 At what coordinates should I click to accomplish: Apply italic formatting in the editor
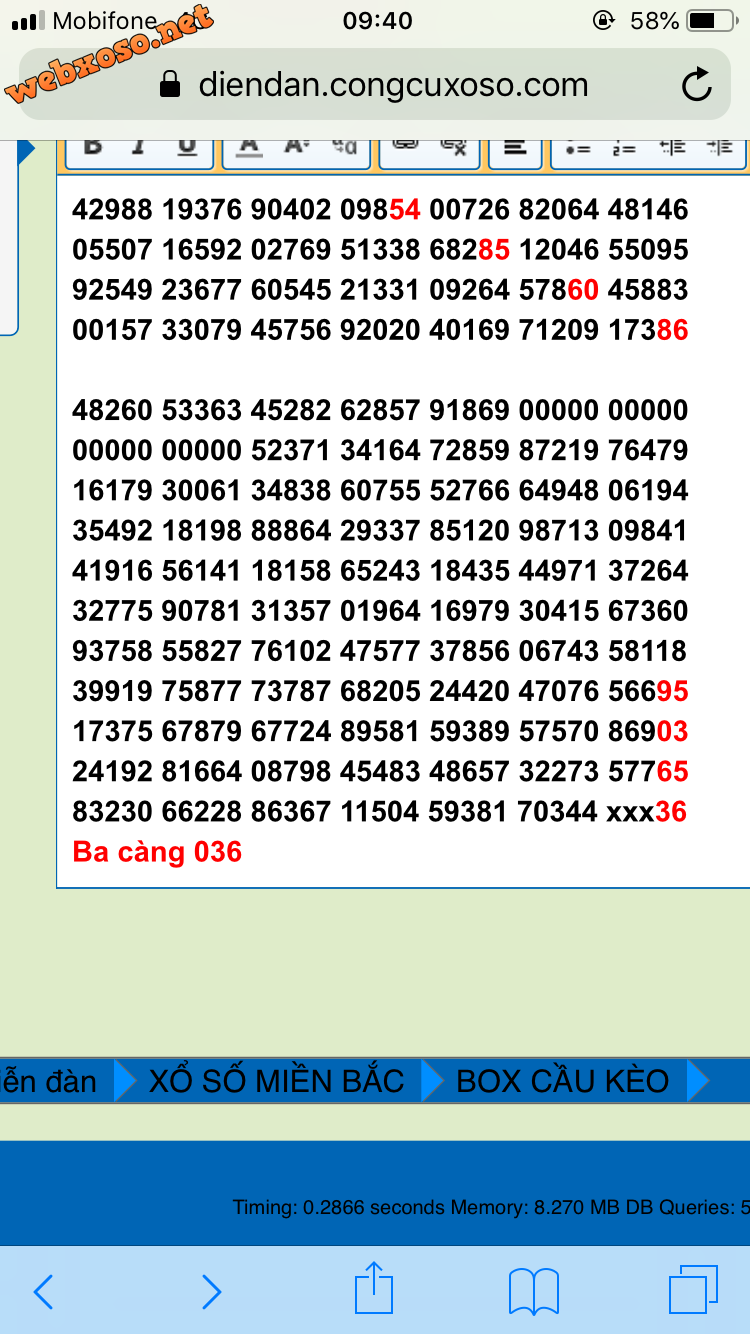139,146
